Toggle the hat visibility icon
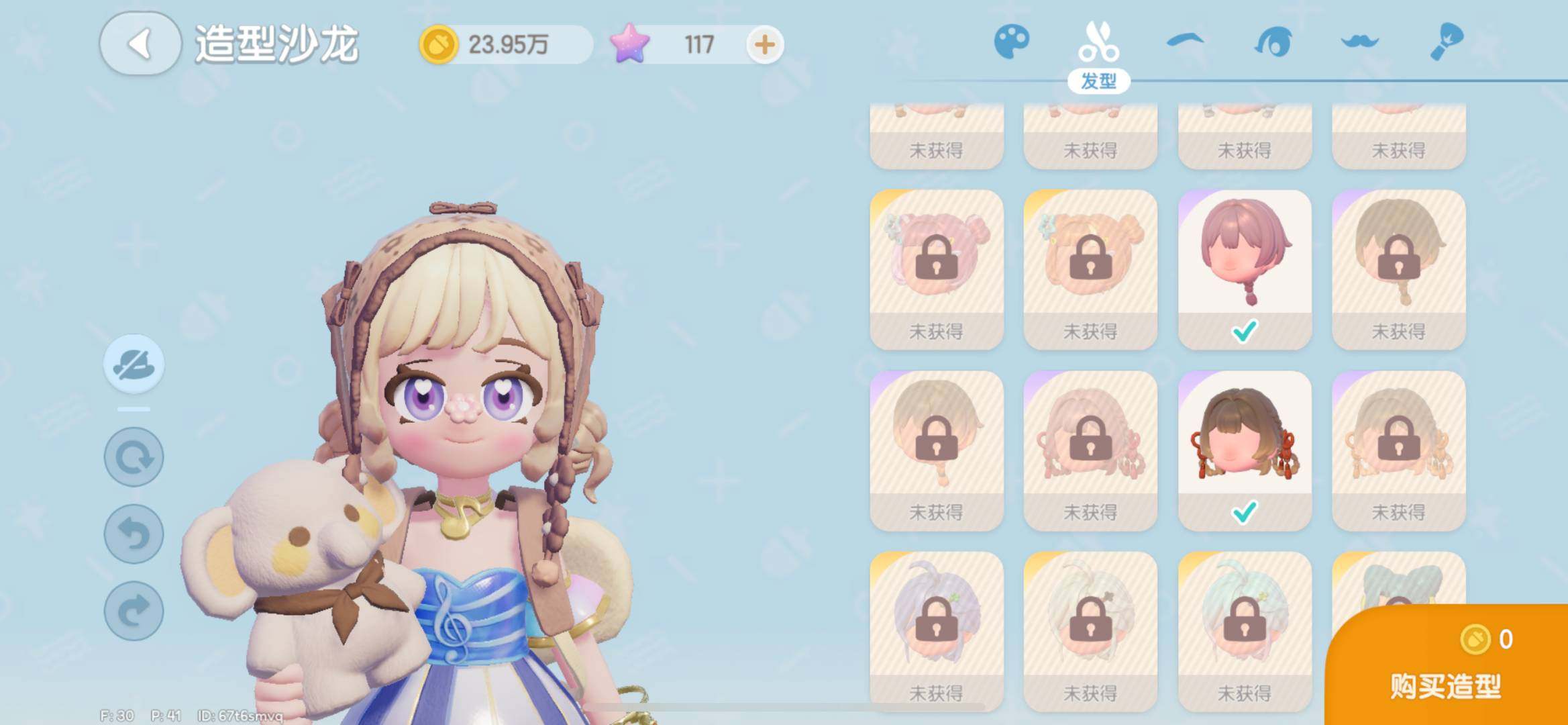Image resolution: width=1568 pixels, height=725 pixels. [x=134, y=364]
